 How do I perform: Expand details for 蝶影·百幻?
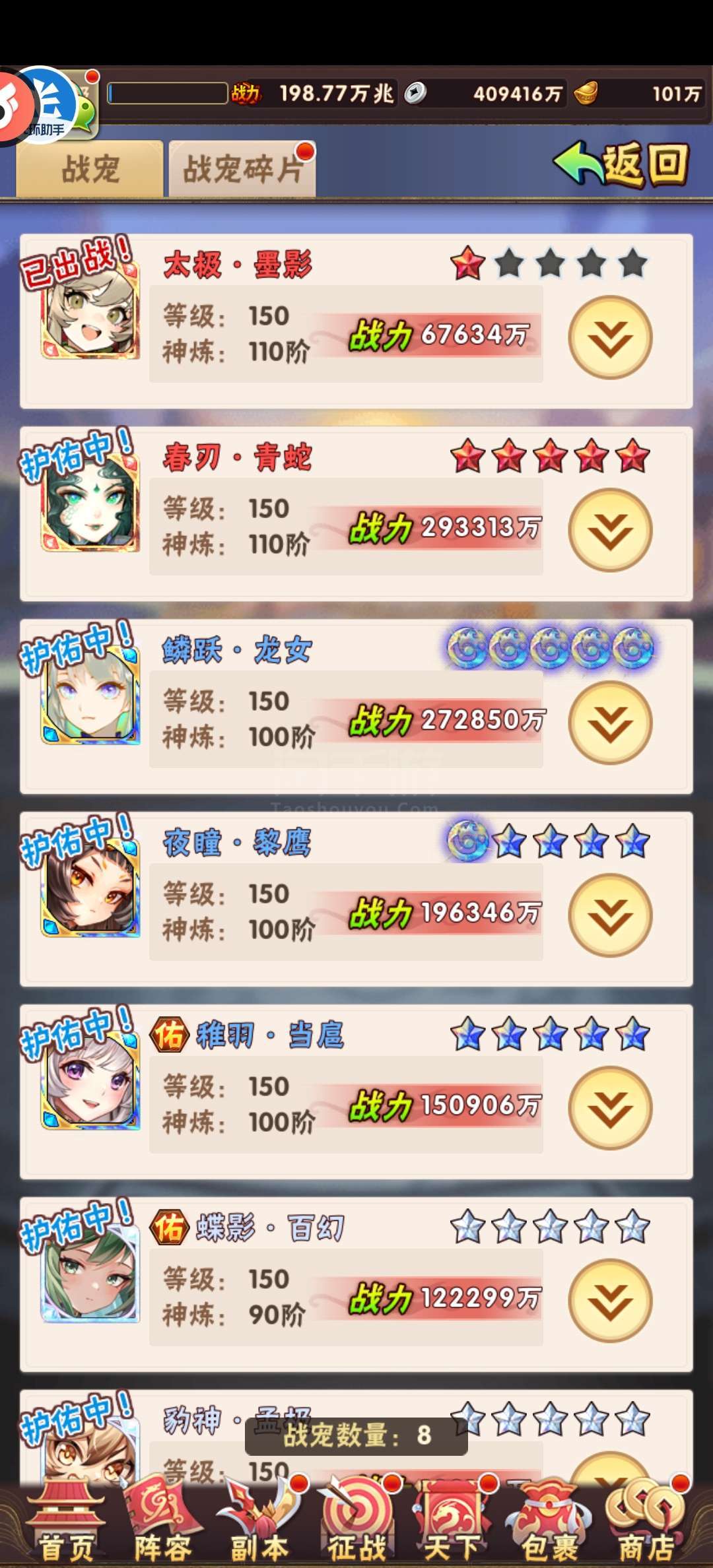[x=610, y=1301]
